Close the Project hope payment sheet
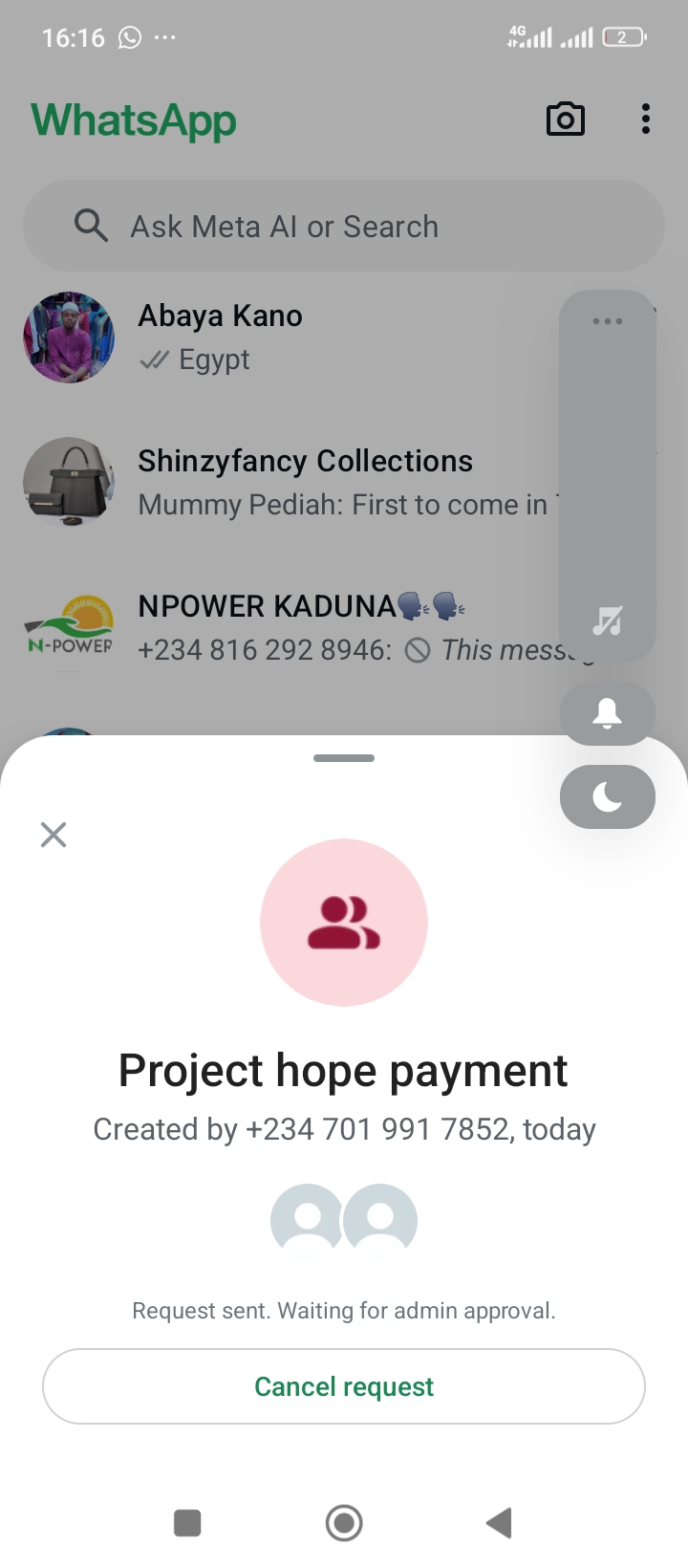Screen dimensions: 688x1568 (54, 835)
